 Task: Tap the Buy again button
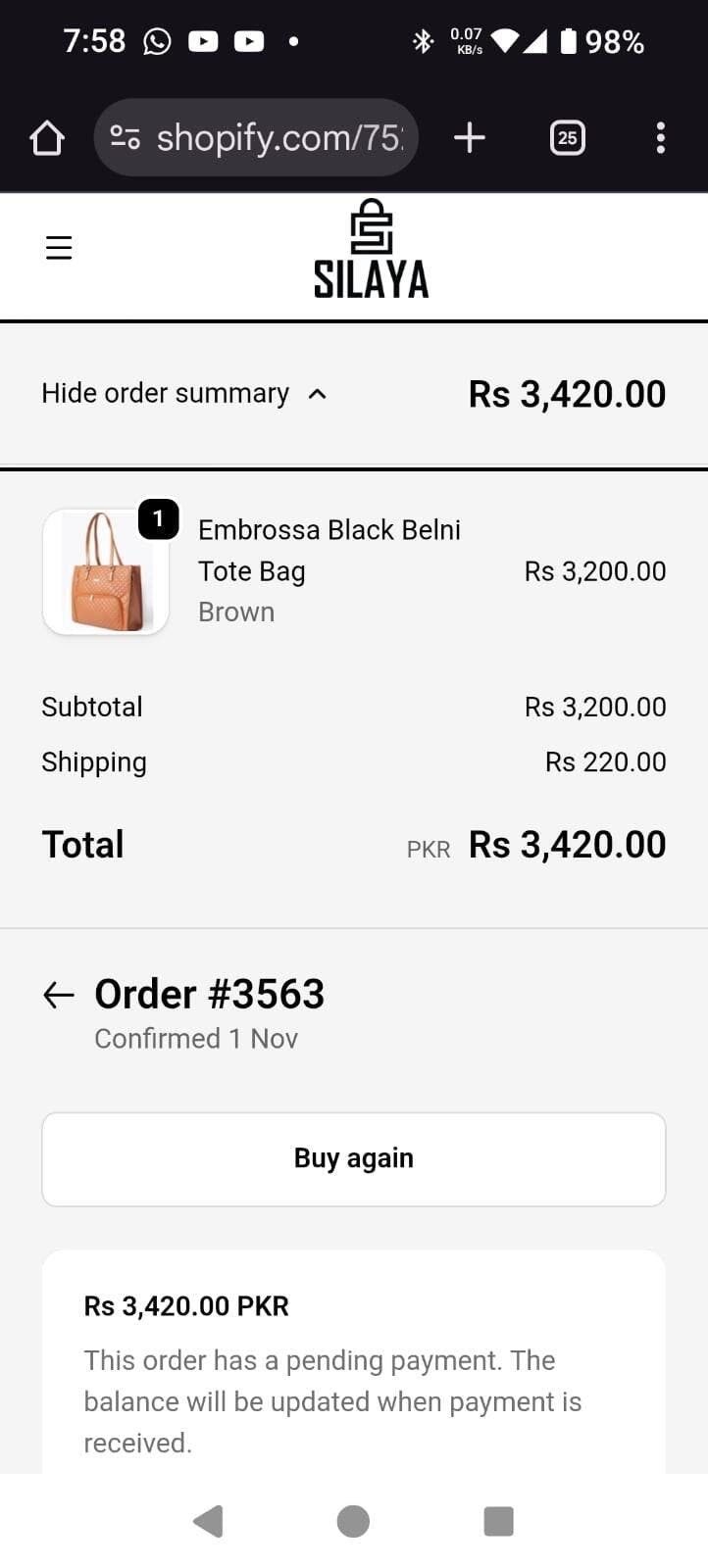353,1158
